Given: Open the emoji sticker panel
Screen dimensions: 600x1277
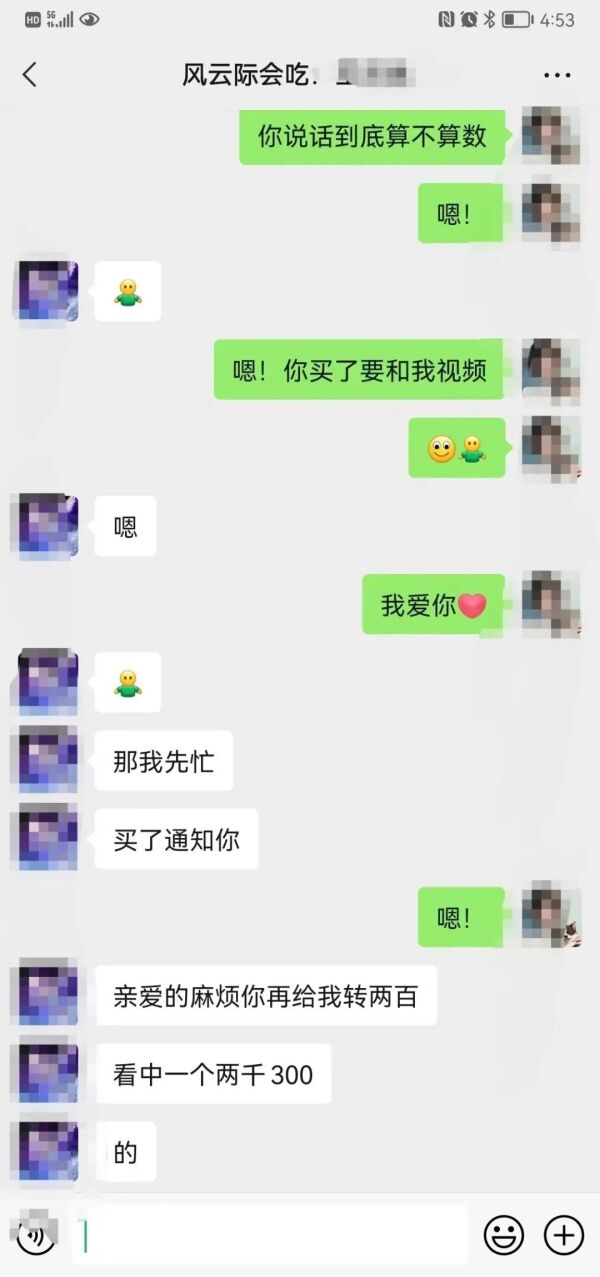Looking at the screenshot, I should (x=503, y=1235).
